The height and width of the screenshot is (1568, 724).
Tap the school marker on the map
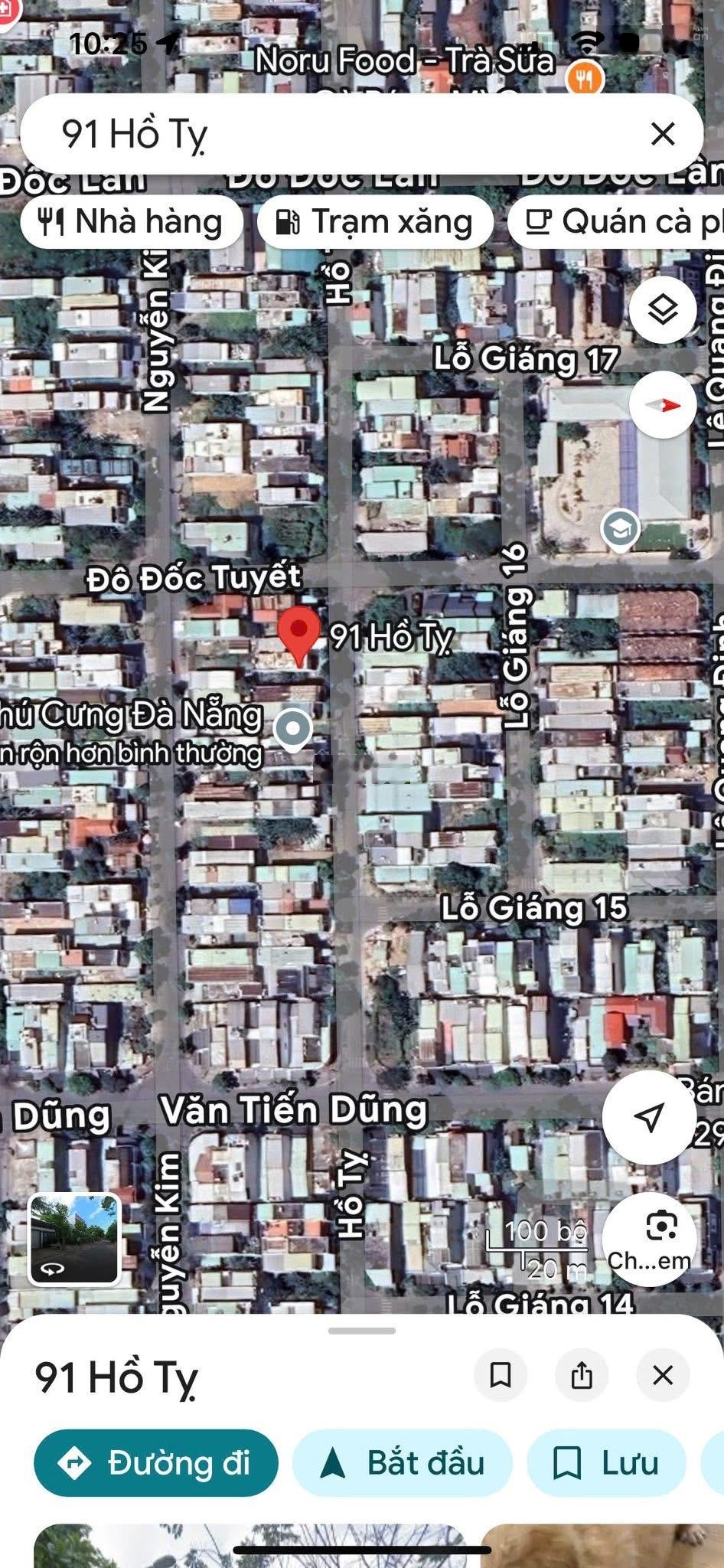620,528
